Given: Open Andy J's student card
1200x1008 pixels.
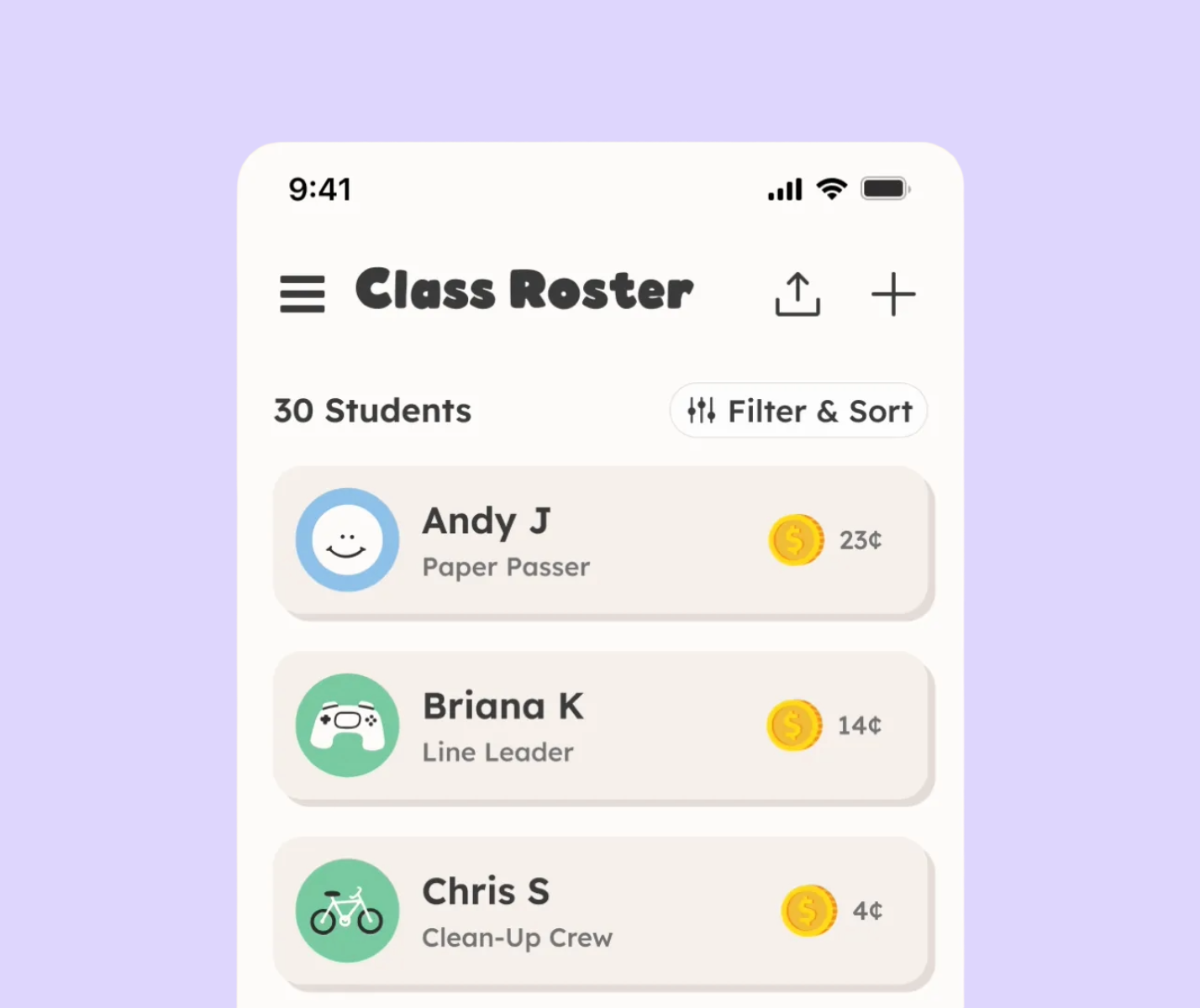Looking at the screenshot, I should tap(603, 542).
